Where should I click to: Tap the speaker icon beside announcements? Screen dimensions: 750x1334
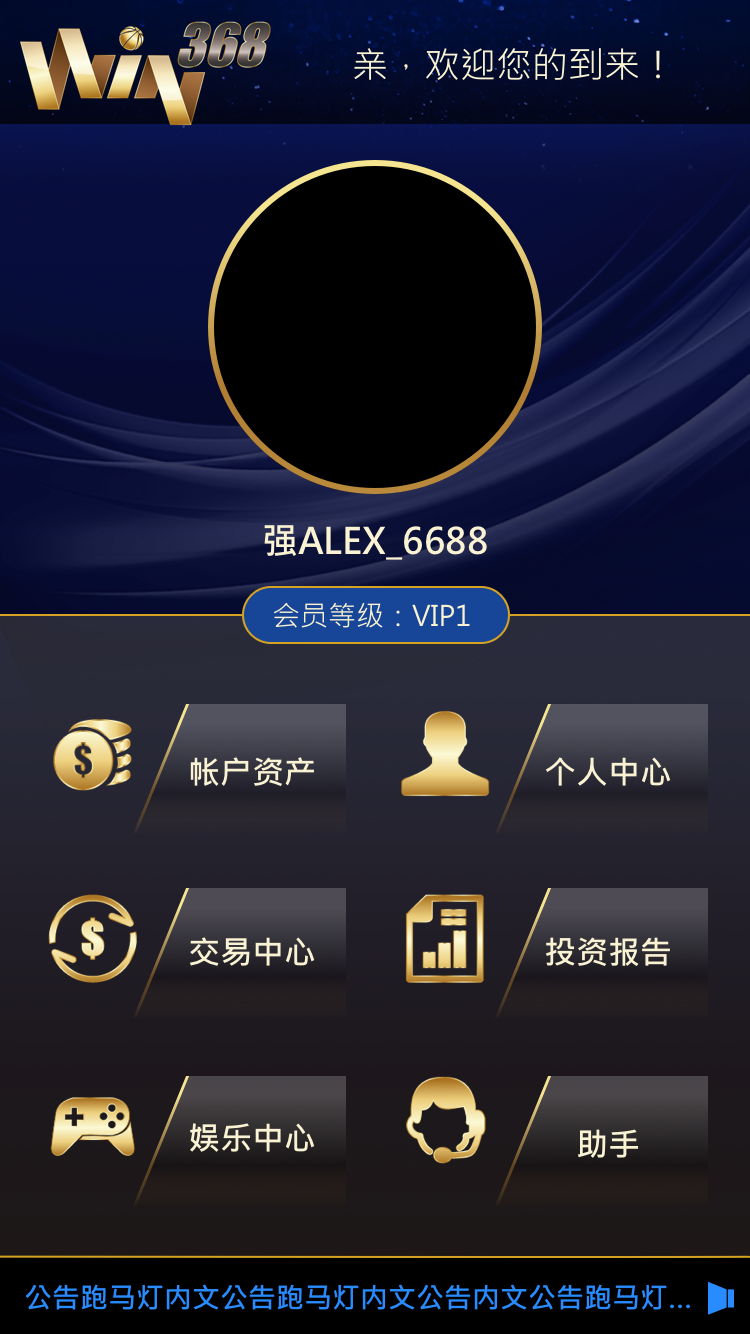click(x=720, y=1297)
